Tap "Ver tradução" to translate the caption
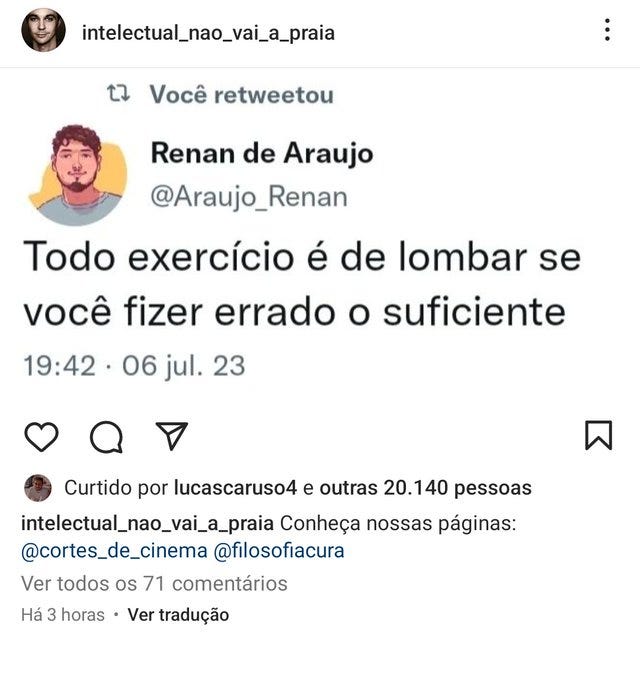 tap(178, 615)
